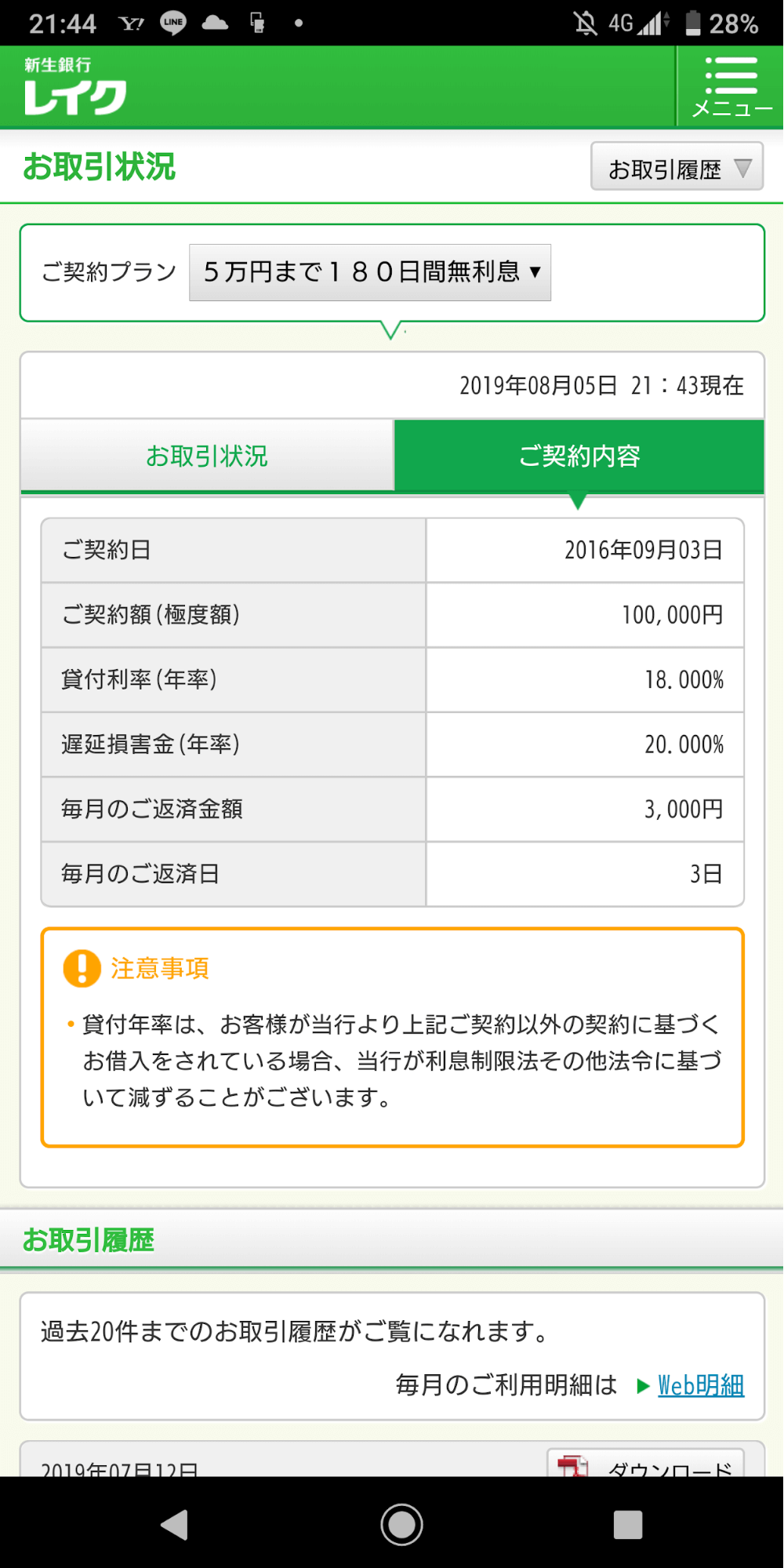Open the メニュー hamburger menu
784x1568 pixels.
[731, 87]
